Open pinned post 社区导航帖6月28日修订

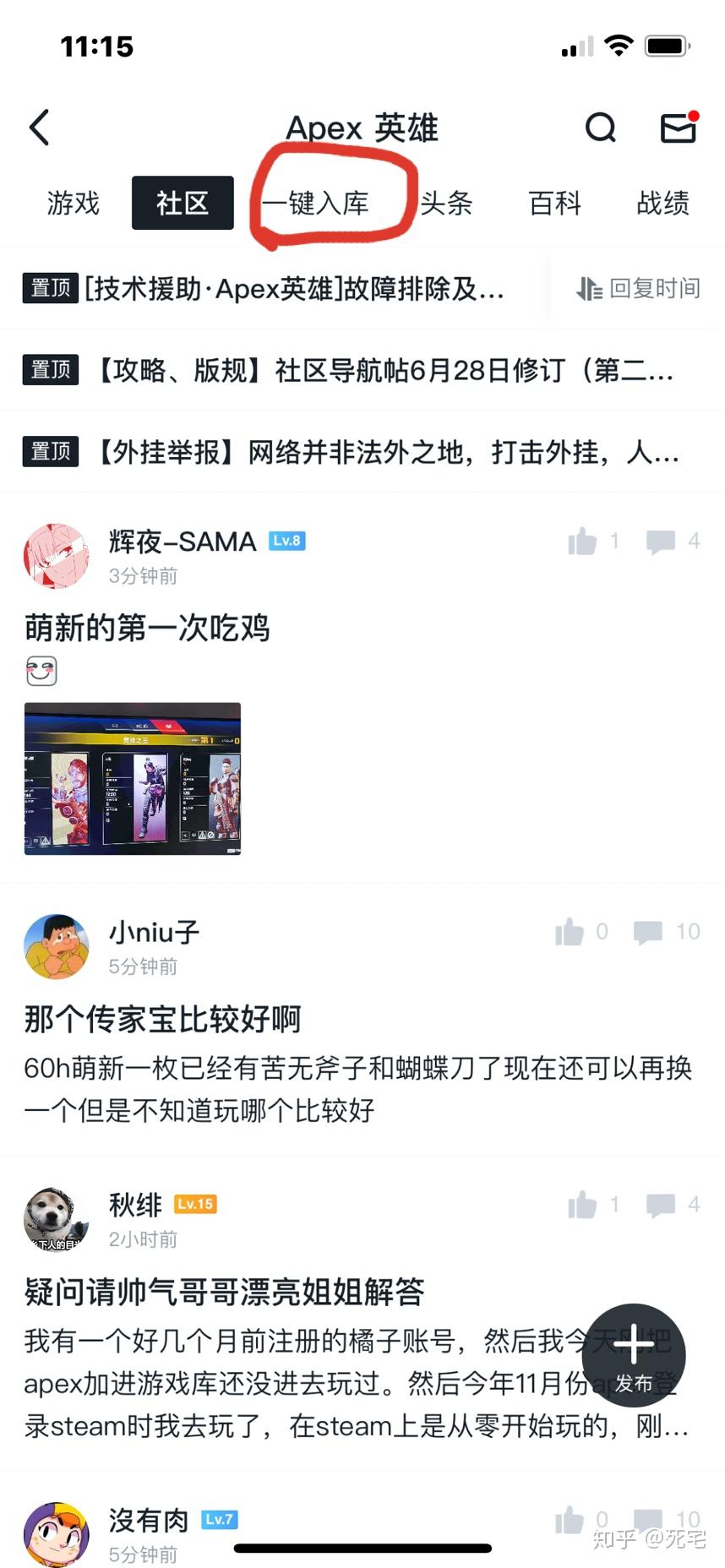384,370
